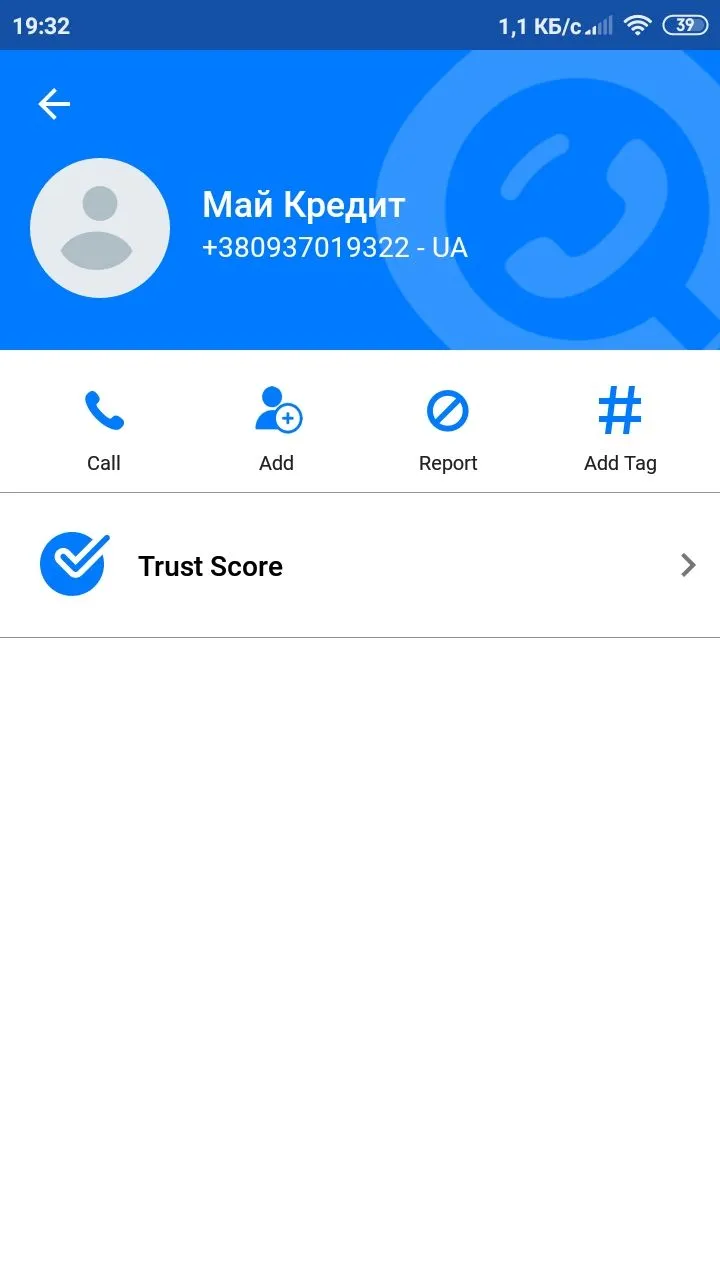Select the Add label text
Screen dimensions: 720x1280
click(276, 462)
